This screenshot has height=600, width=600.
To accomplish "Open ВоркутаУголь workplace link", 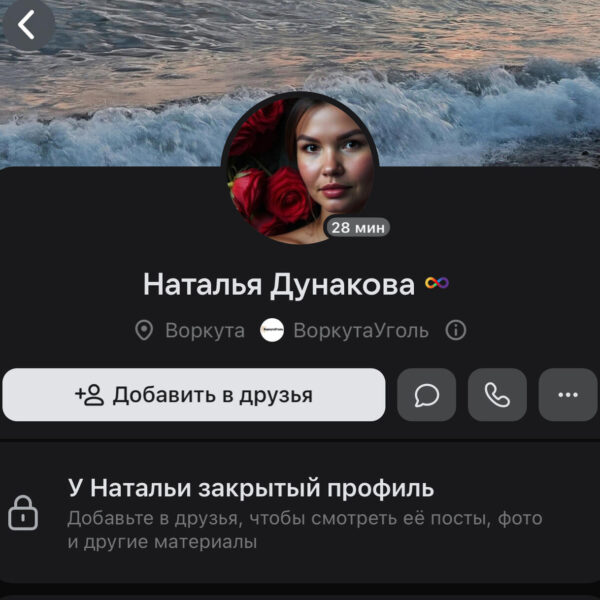I will pyautogui.click(x=345, y=330).
